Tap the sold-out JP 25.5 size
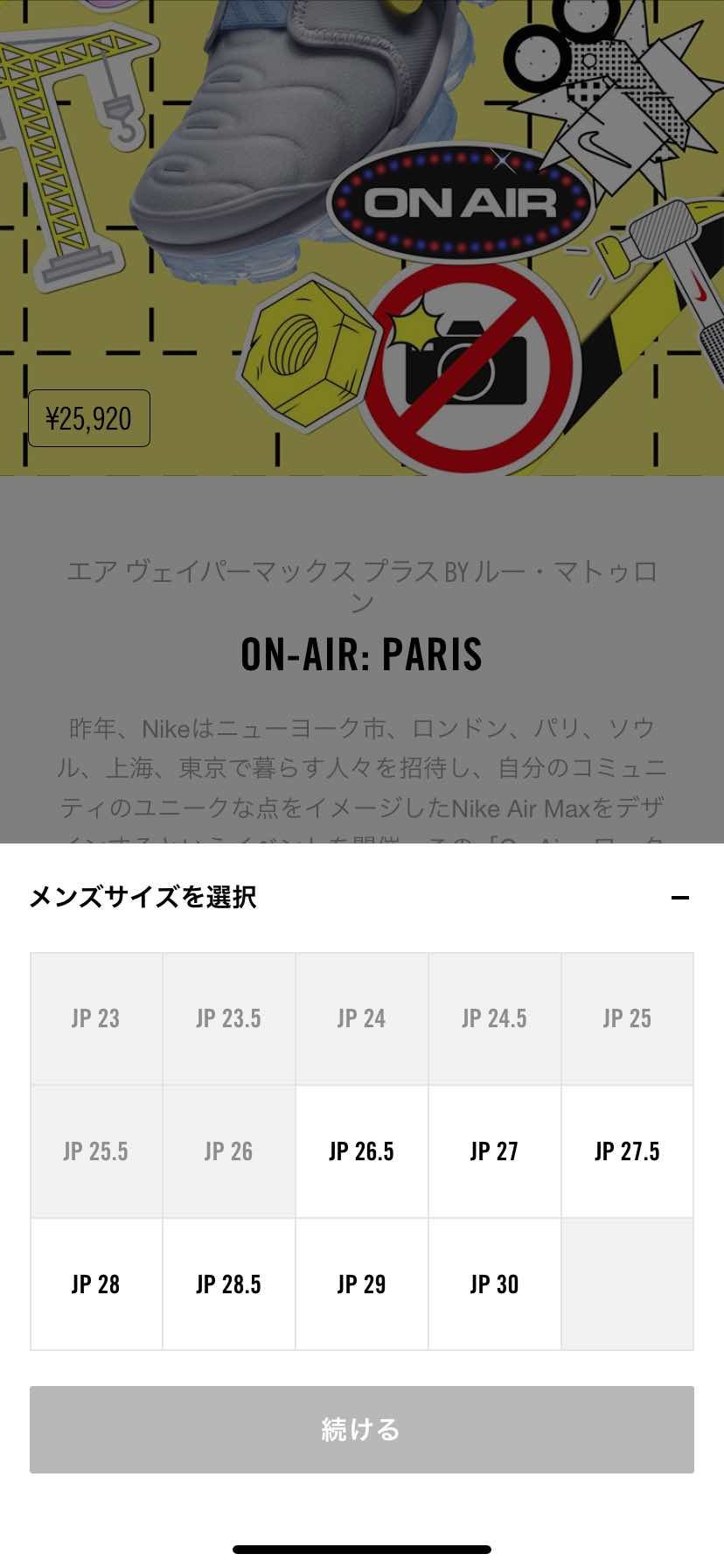 (96, 1151)
